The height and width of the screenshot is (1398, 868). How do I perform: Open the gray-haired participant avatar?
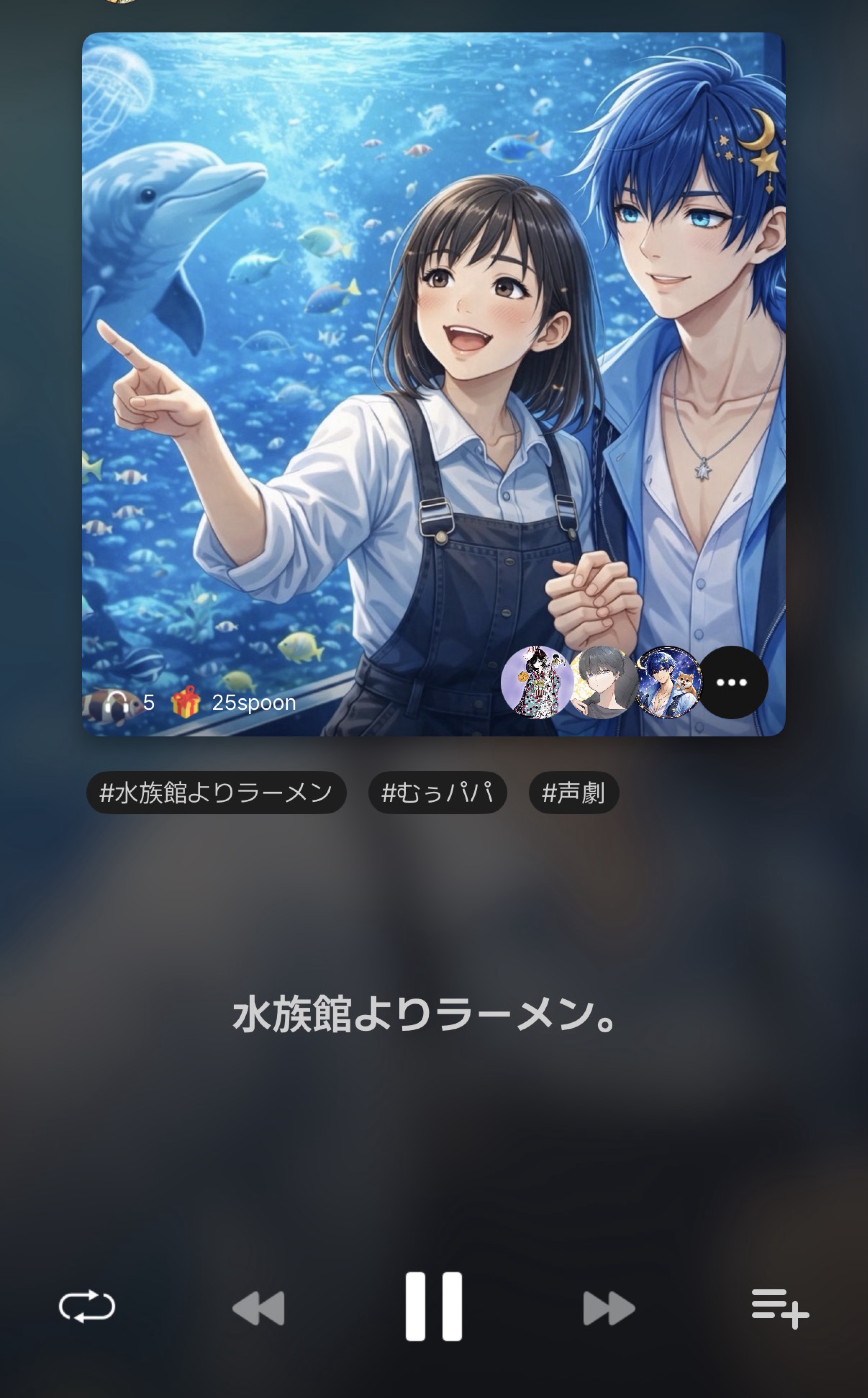click(603, 682)
